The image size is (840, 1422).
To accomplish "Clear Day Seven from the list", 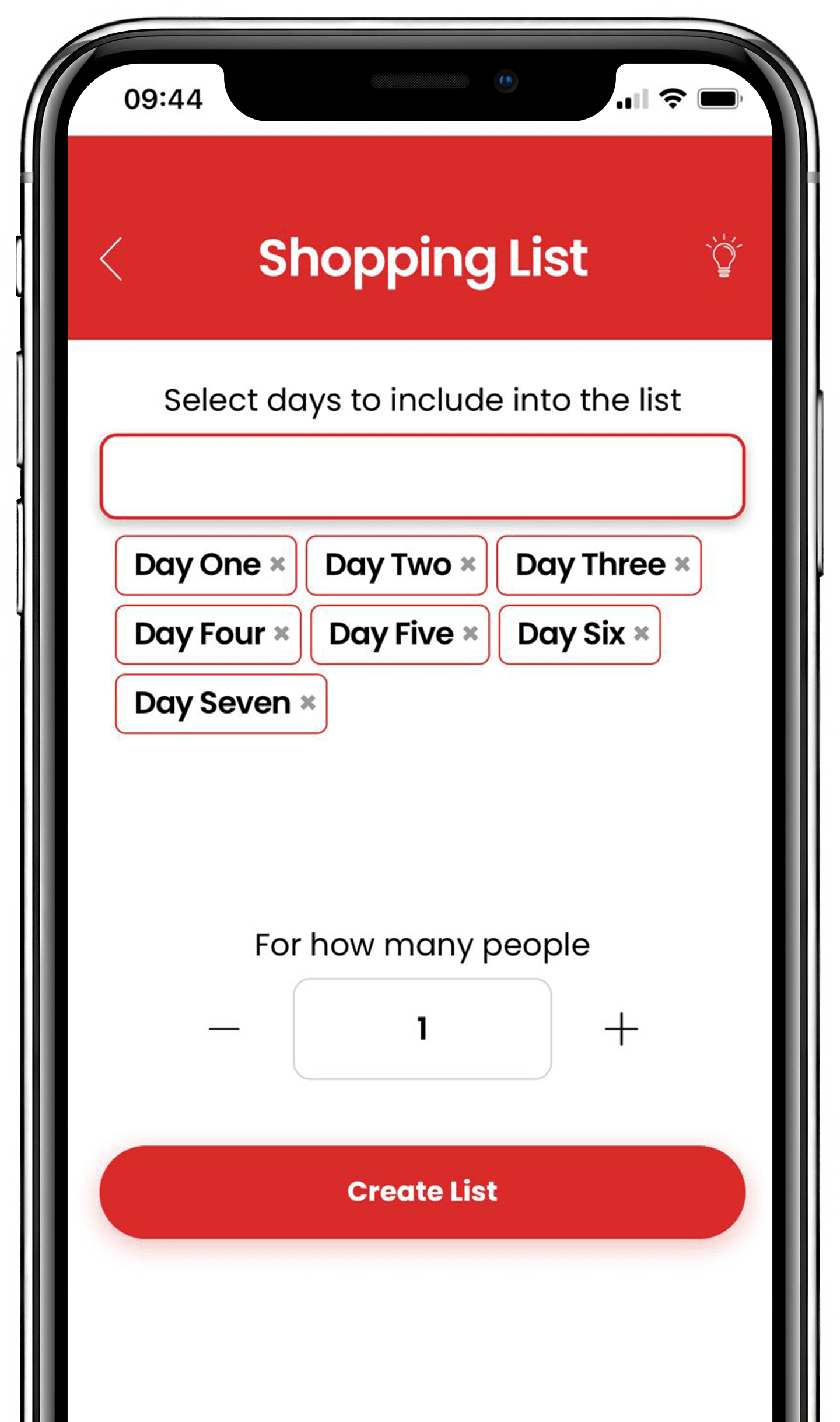I will click(x=307, y=703).
